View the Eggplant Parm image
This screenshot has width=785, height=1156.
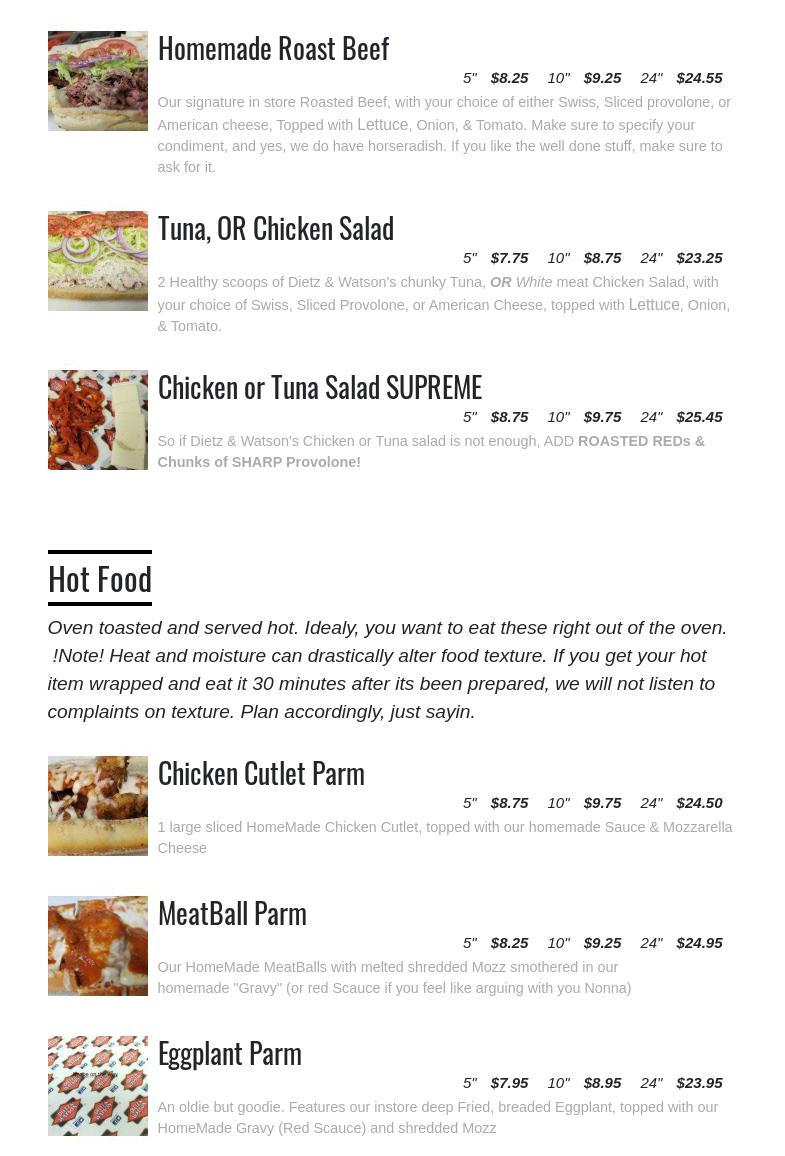(98, 1086)
